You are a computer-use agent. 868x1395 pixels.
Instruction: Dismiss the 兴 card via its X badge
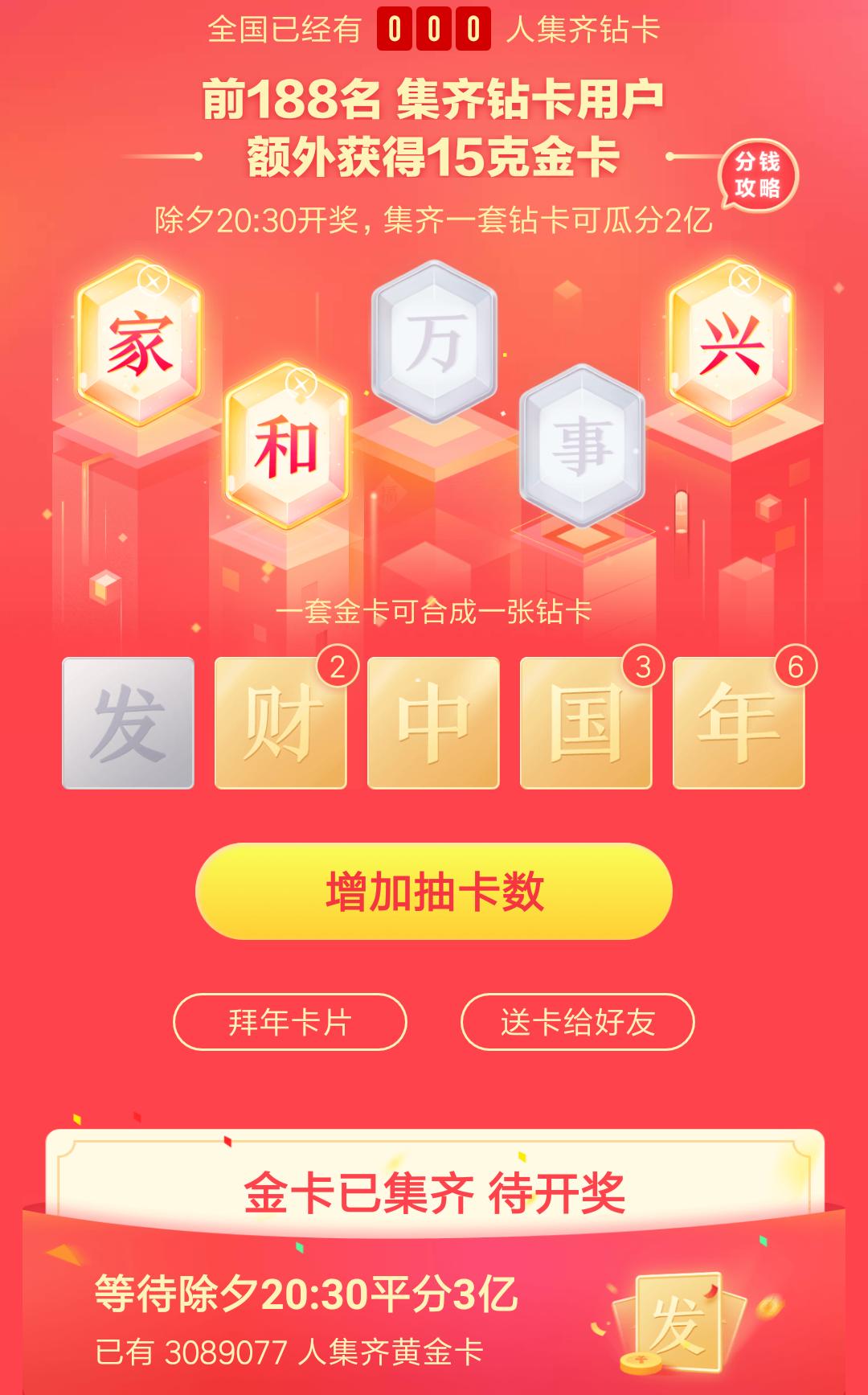click(x=743, y=280)
